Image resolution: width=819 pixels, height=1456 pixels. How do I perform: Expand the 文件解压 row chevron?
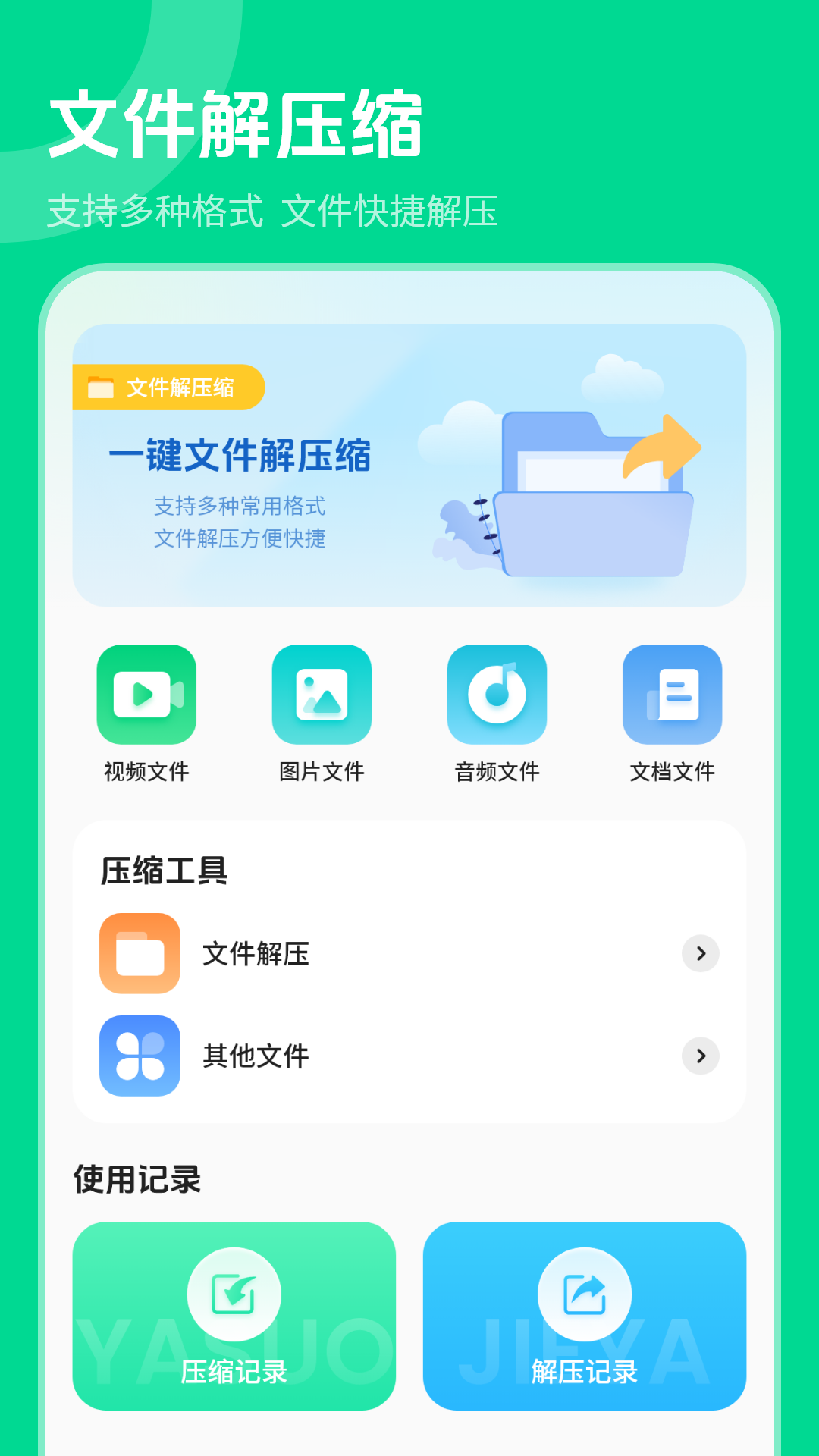[x=700, y=954]
